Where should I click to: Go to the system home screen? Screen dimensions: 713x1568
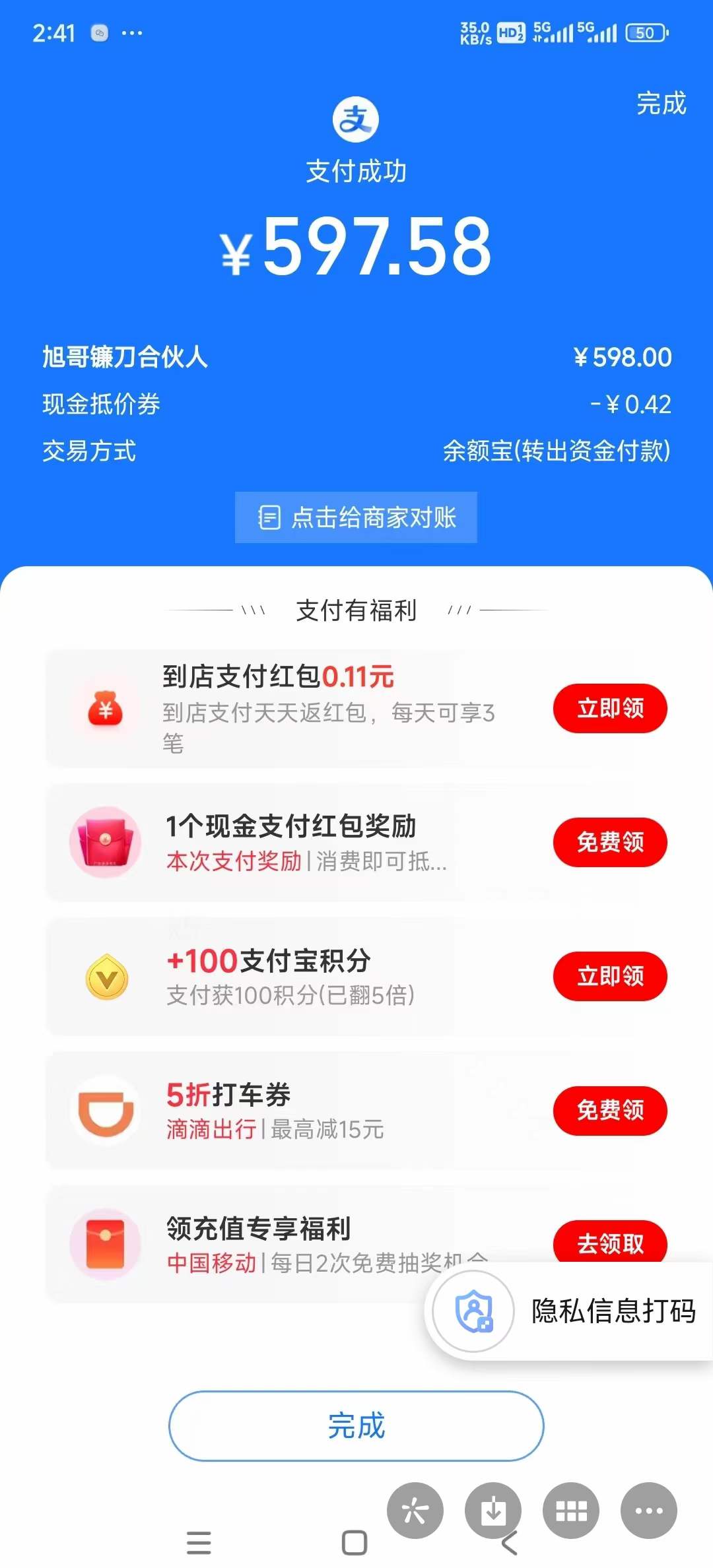click(355, 1543)
